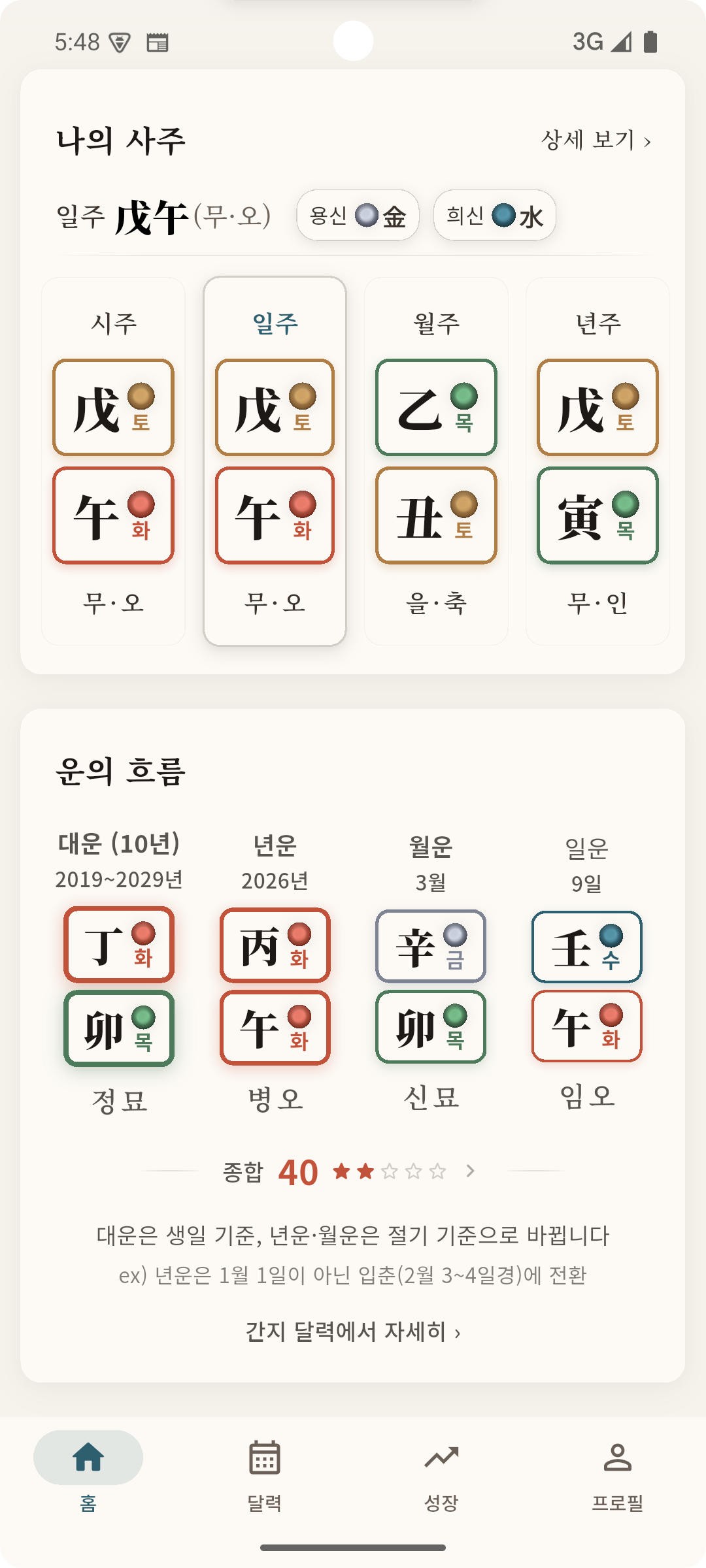Select the 일운 9일 임오 card
706x1568 pixels.
[586, 987]
